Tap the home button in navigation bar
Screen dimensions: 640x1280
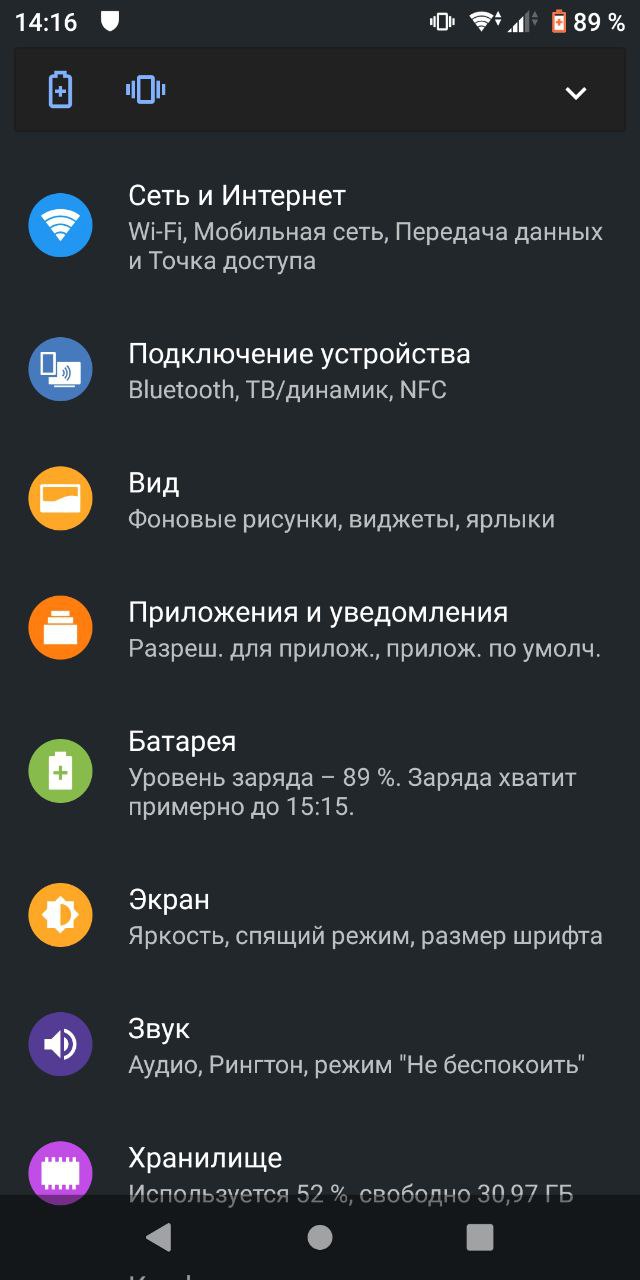click(320, 1237)
